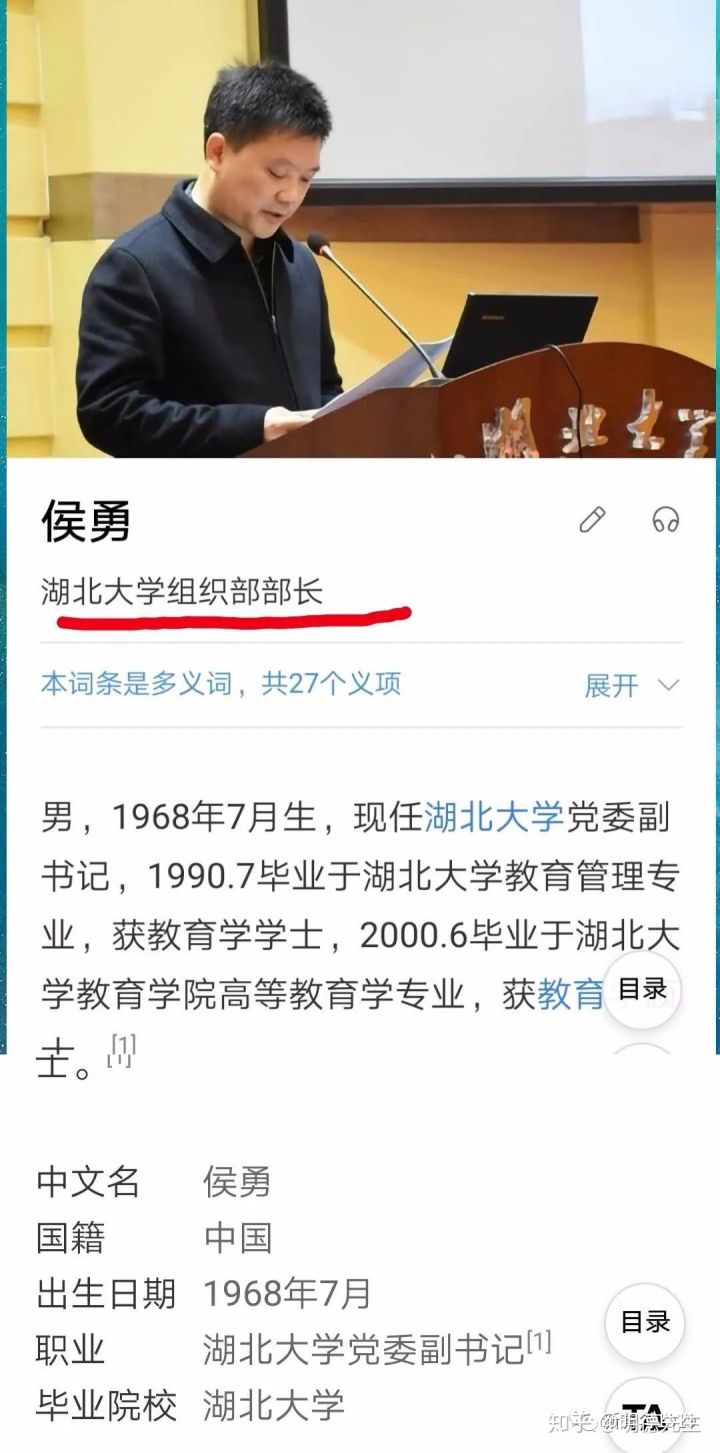Tap the pencil edit icon
The height and width of the screenshot is (1453, 720).
tap(592, 520)
